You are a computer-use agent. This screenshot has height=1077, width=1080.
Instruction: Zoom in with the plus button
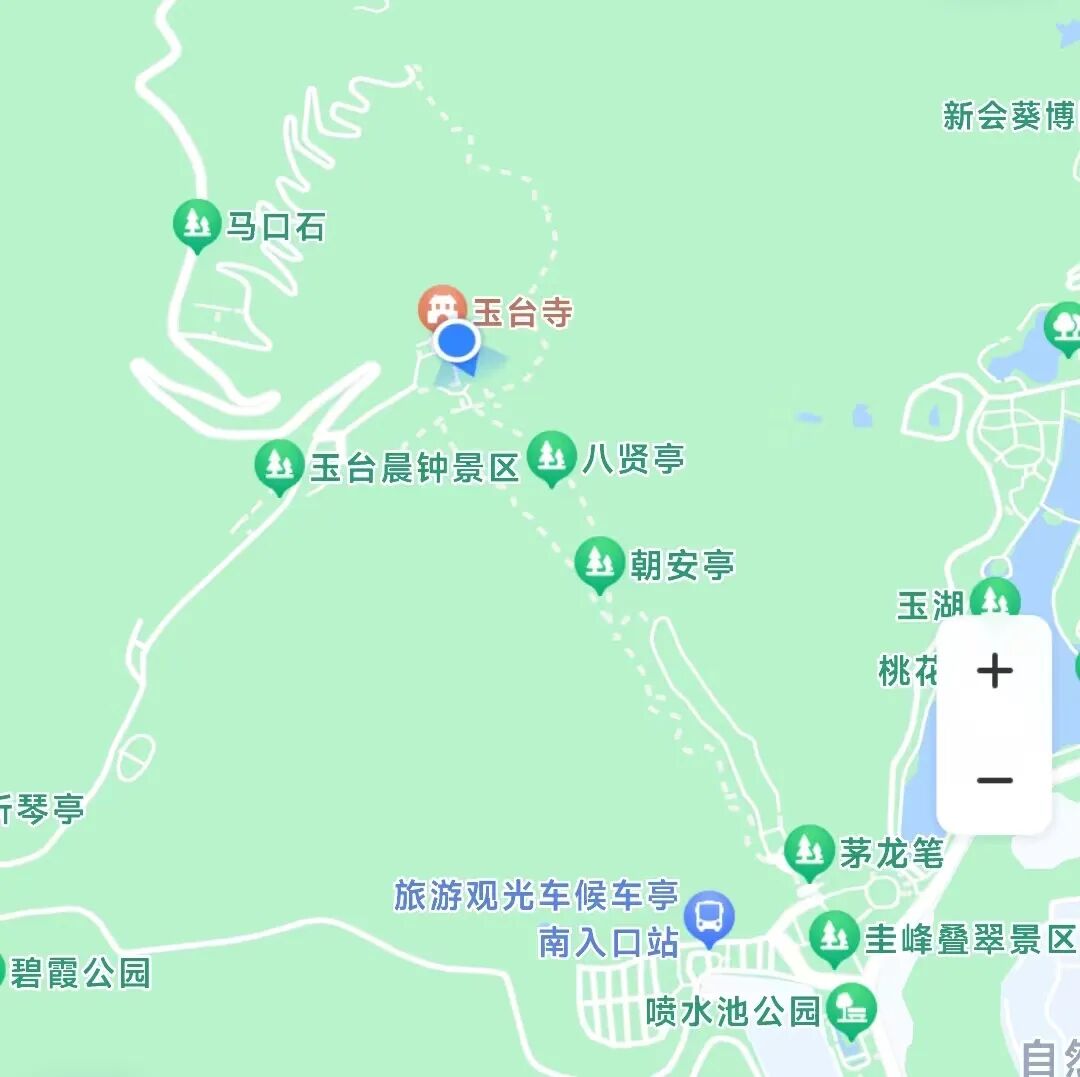click(x=994, y=671)
